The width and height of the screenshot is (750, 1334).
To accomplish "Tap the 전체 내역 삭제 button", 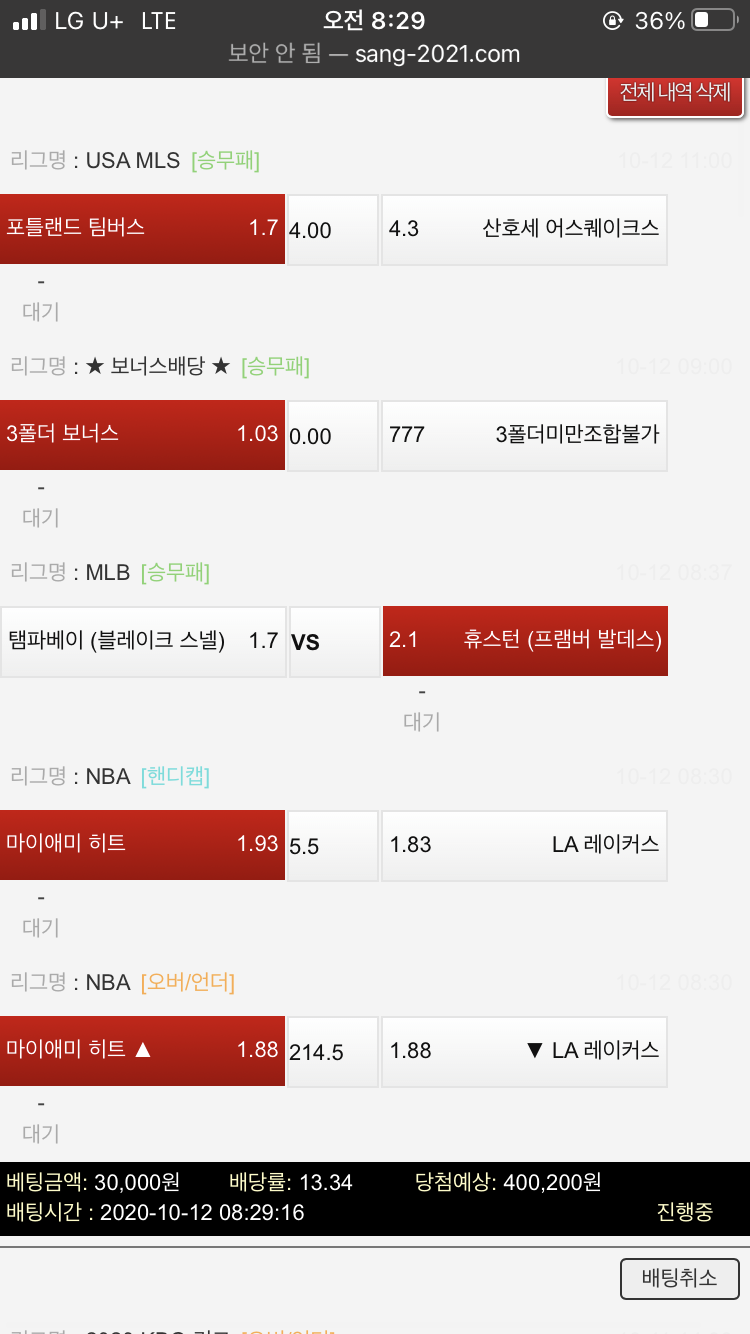I will coord(675,93).
